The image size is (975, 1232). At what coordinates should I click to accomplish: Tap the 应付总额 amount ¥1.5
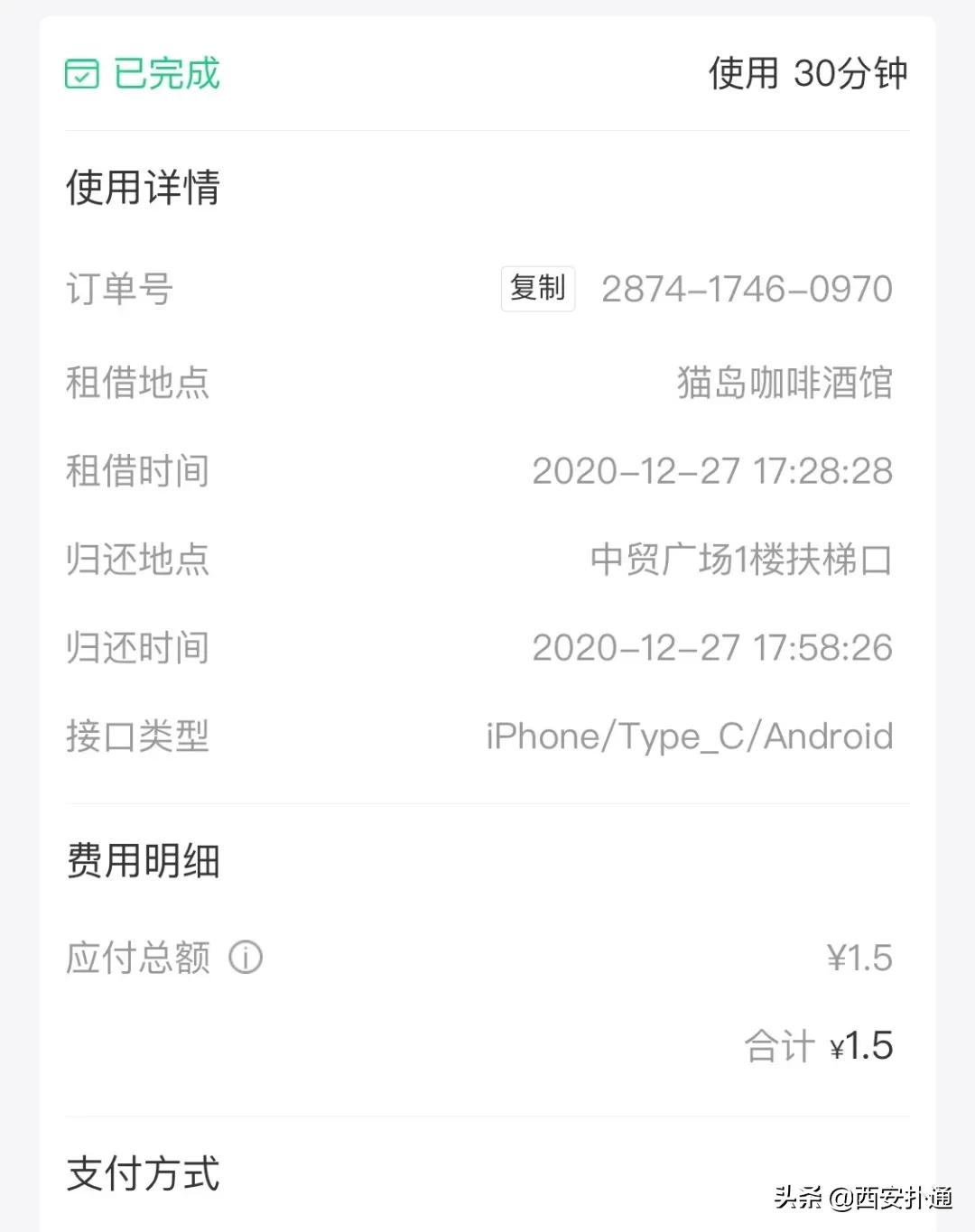click(x=860, y=957)
